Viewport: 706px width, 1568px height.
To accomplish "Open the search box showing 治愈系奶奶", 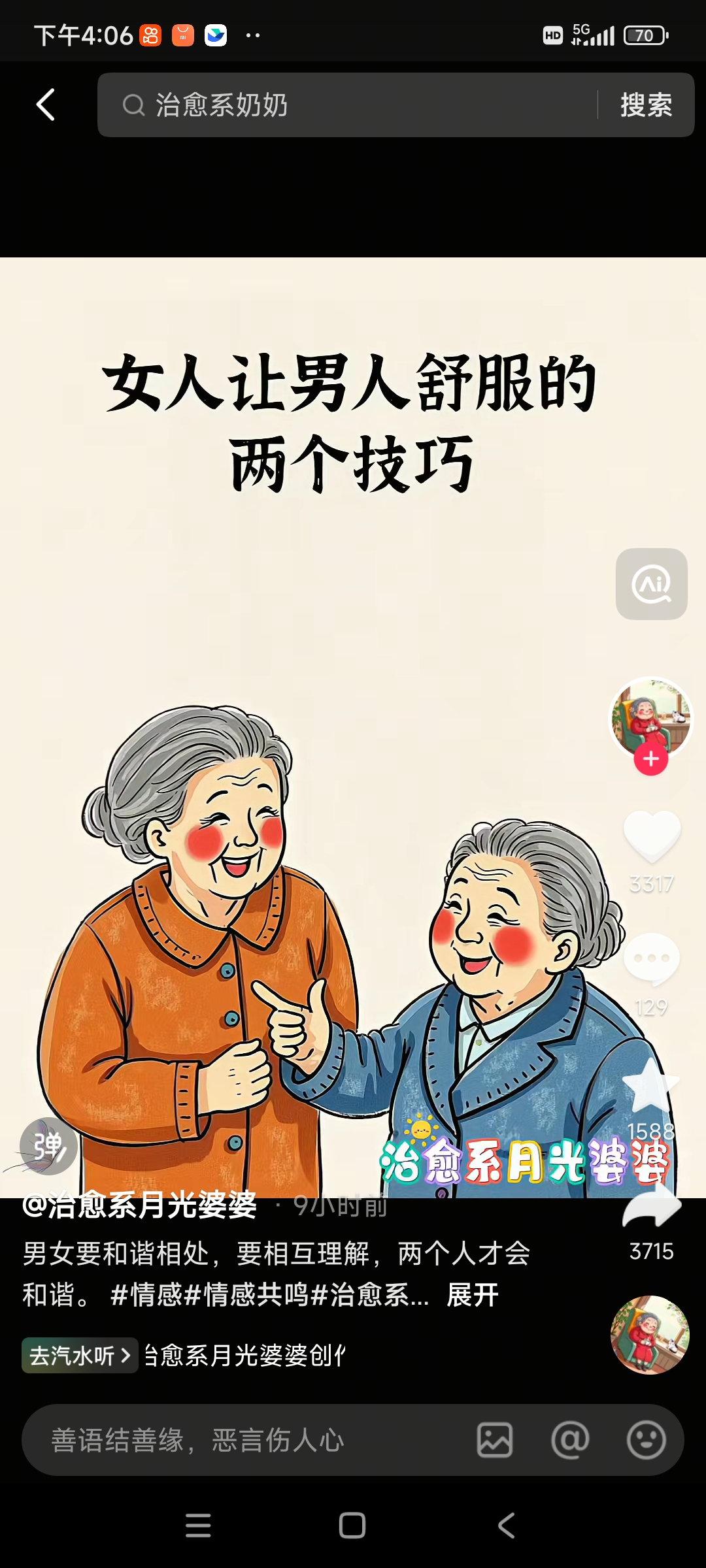I will [346, 105].
